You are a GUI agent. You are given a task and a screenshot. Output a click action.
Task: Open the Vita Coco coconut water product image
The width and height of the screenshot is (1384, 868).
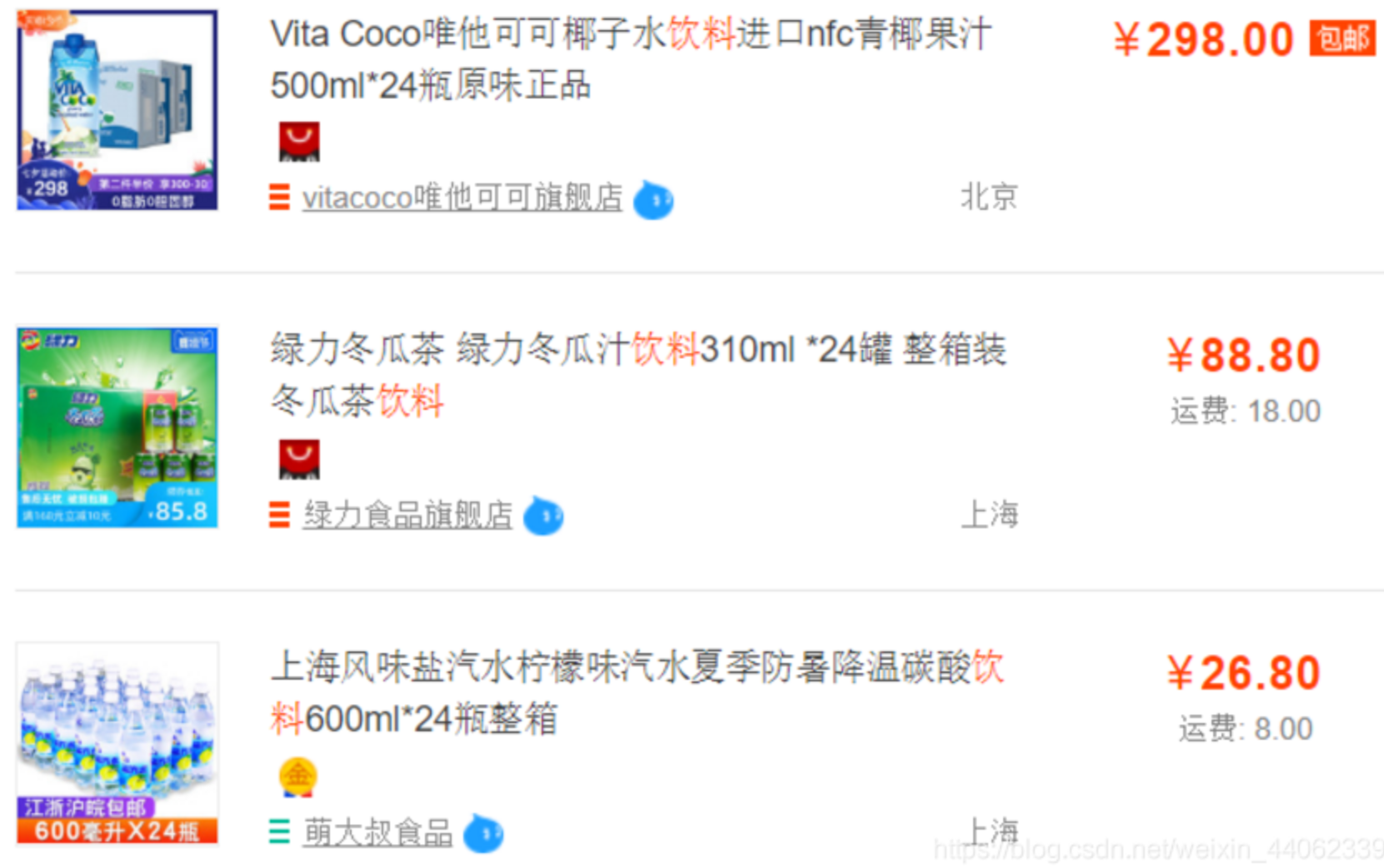click(x=117, y=110)
